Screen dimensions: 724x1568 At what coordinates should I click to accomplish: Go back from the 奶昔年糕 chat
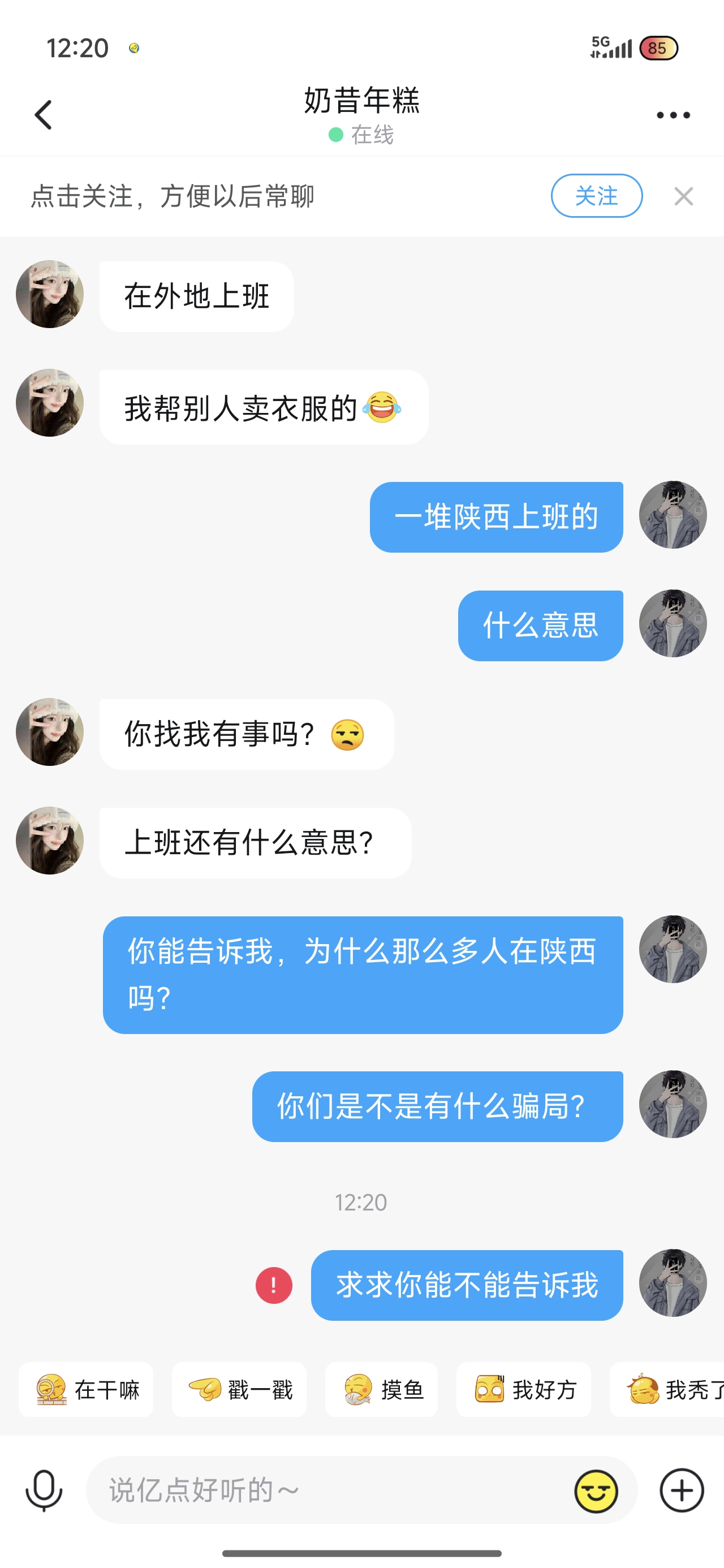pyautogui.click(x=43, y=115)
